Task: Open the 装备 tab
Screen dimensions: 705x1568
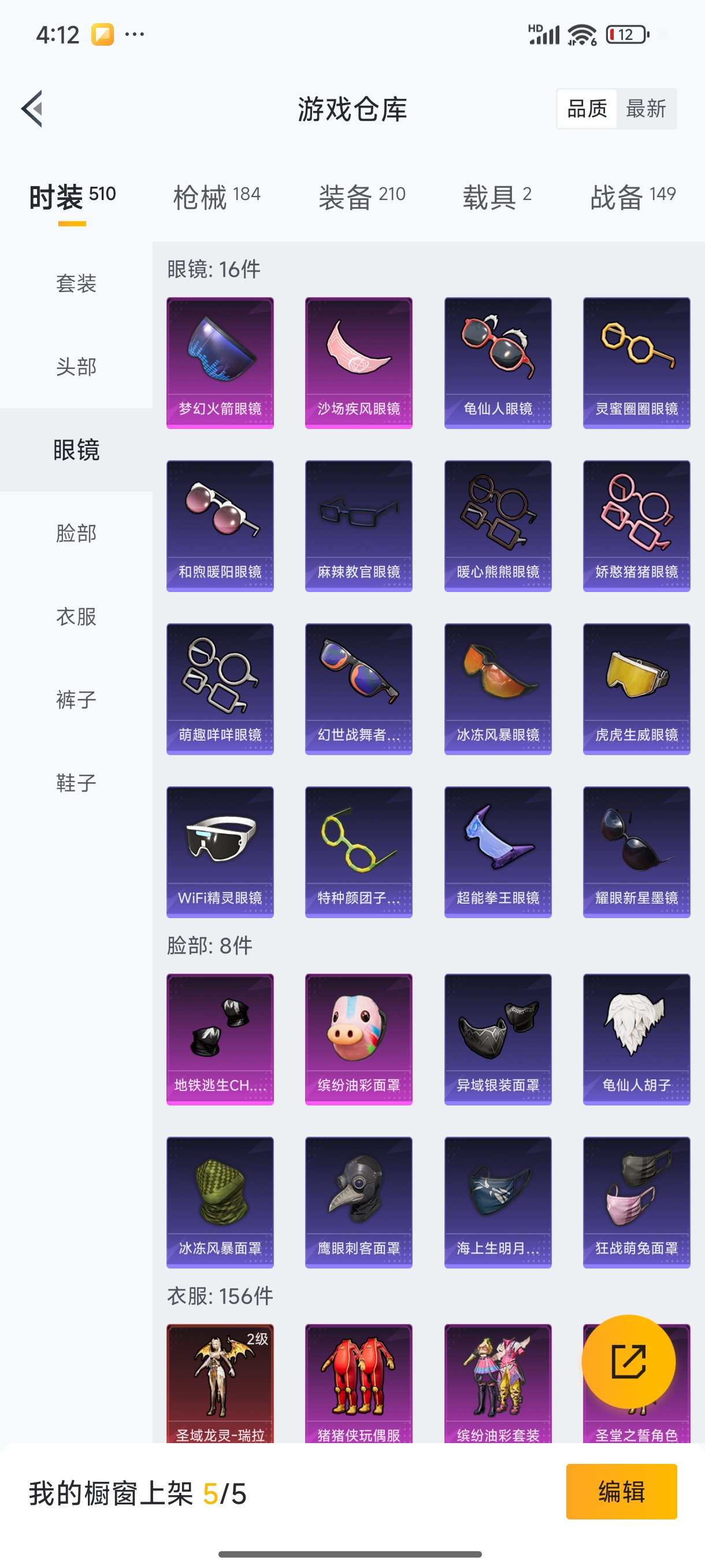Action: 362,197
